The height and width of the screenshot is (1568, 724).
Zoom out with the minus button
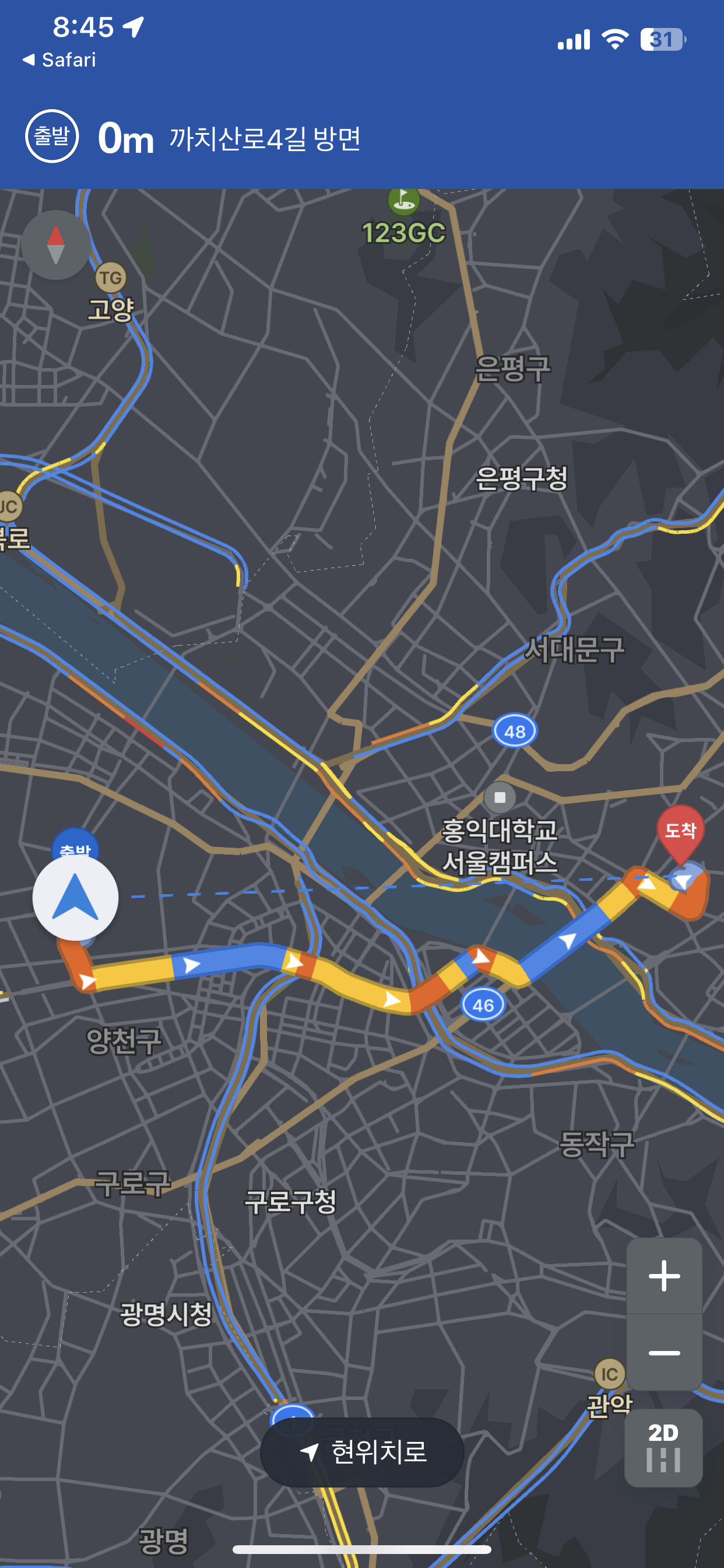click(664, 1353)
